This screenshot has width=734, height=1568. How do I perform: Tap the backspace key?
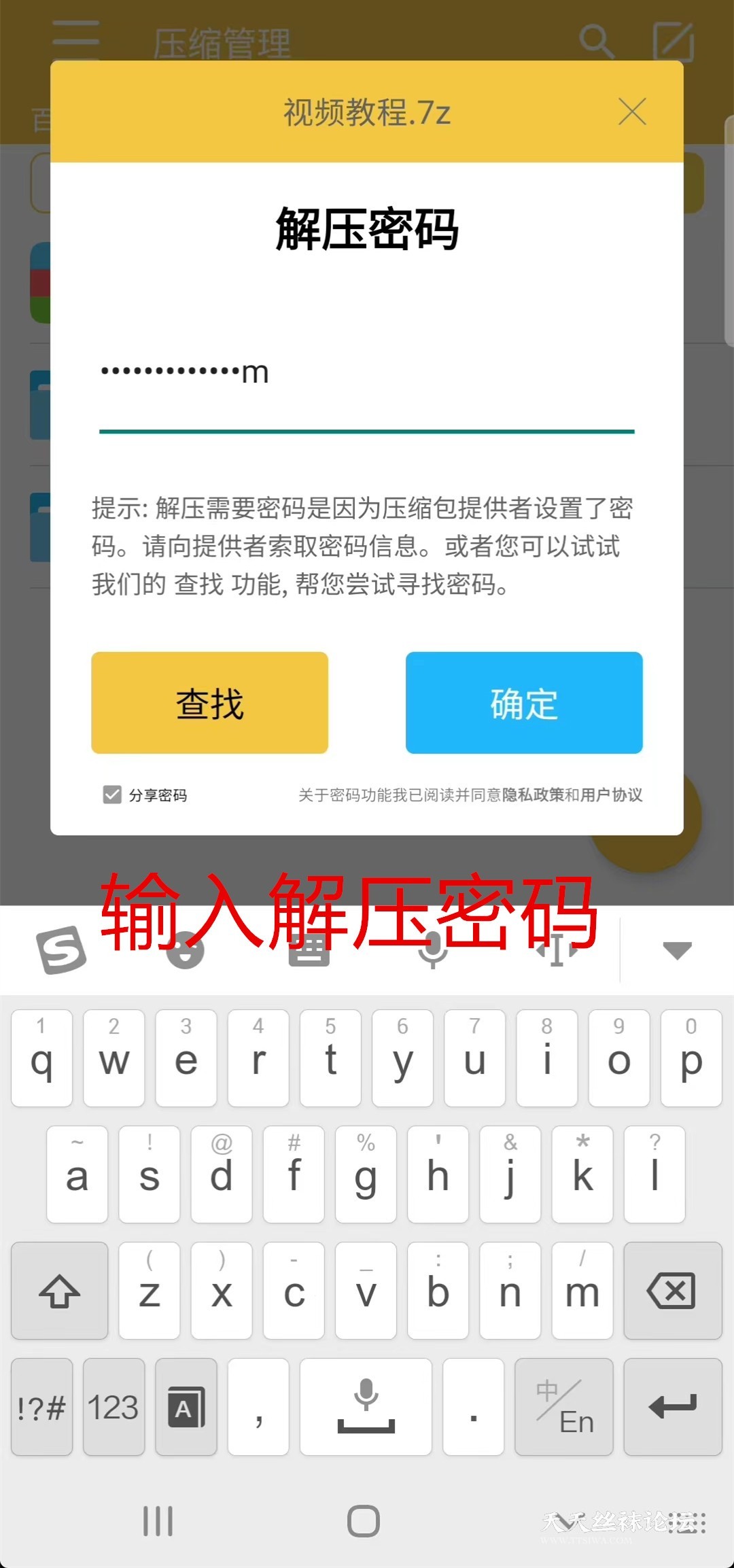[x=672, y=1291]
